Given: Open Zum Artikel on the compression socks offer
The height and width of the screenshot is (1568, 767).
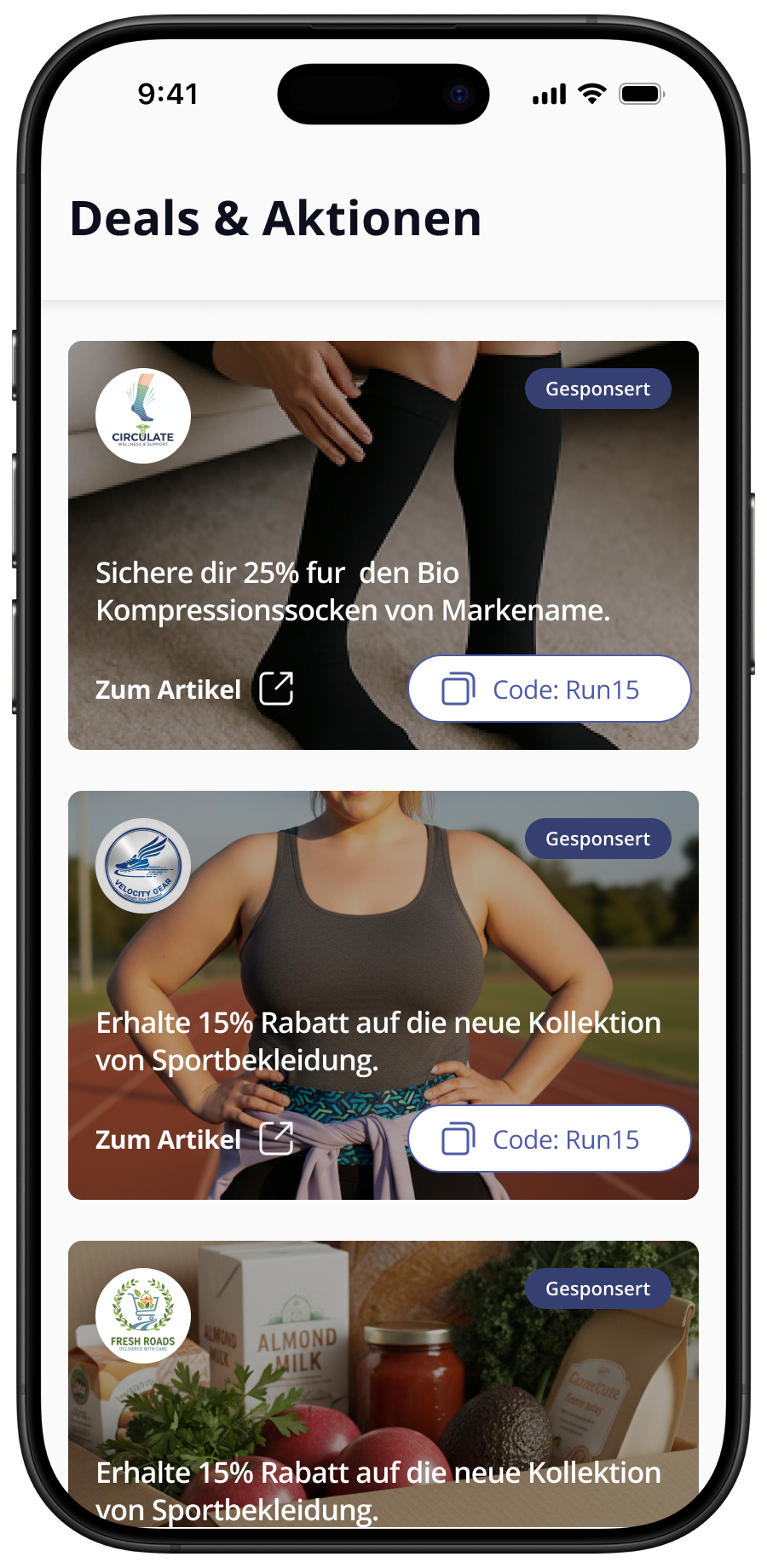Looking at the screenshot, I should tap(167, 689).
